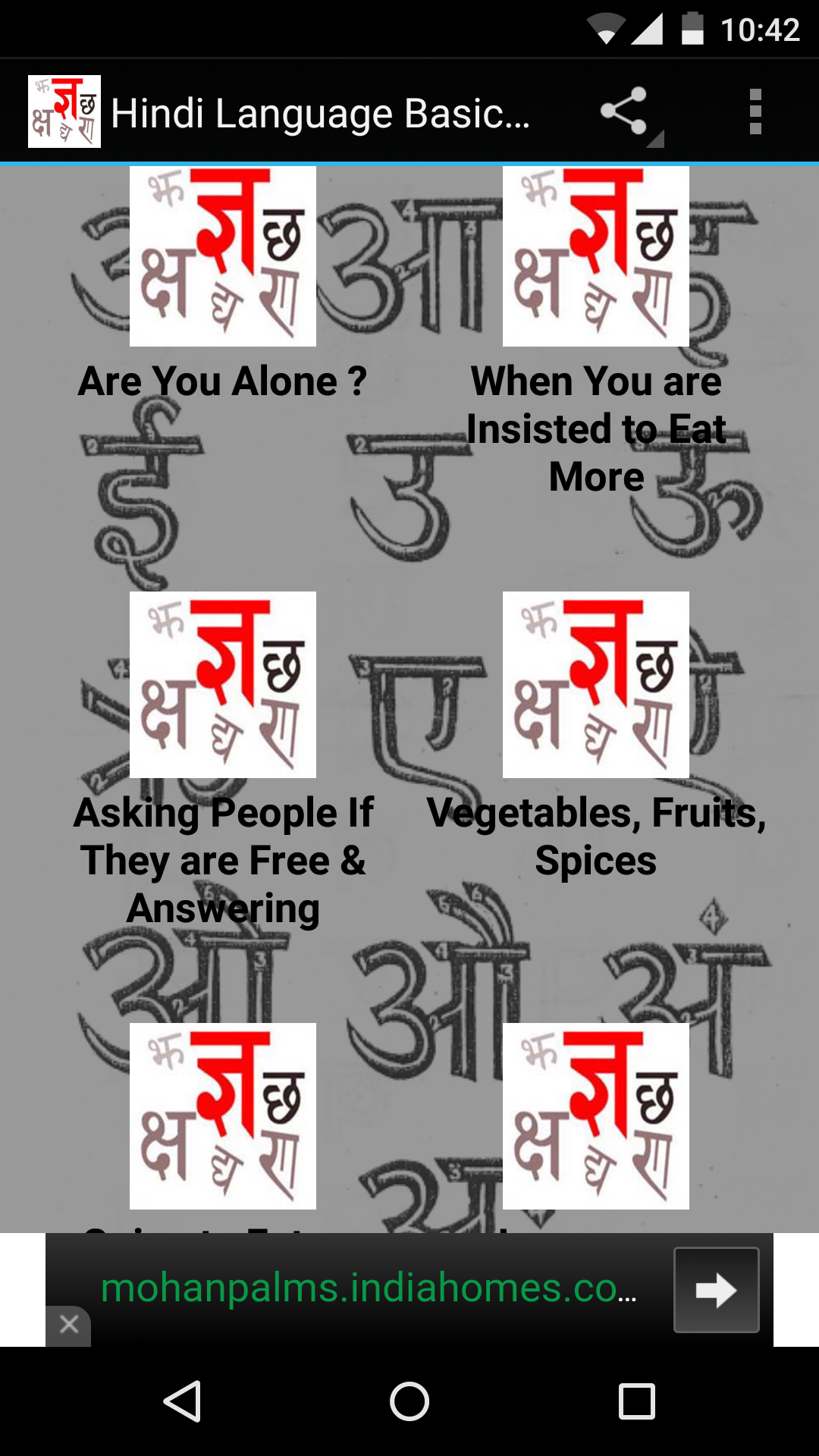Screen dimensions: 819x1456
Task: Open the mohanpalms.indiahomes ad link
Action: (x=368, y=1288)
